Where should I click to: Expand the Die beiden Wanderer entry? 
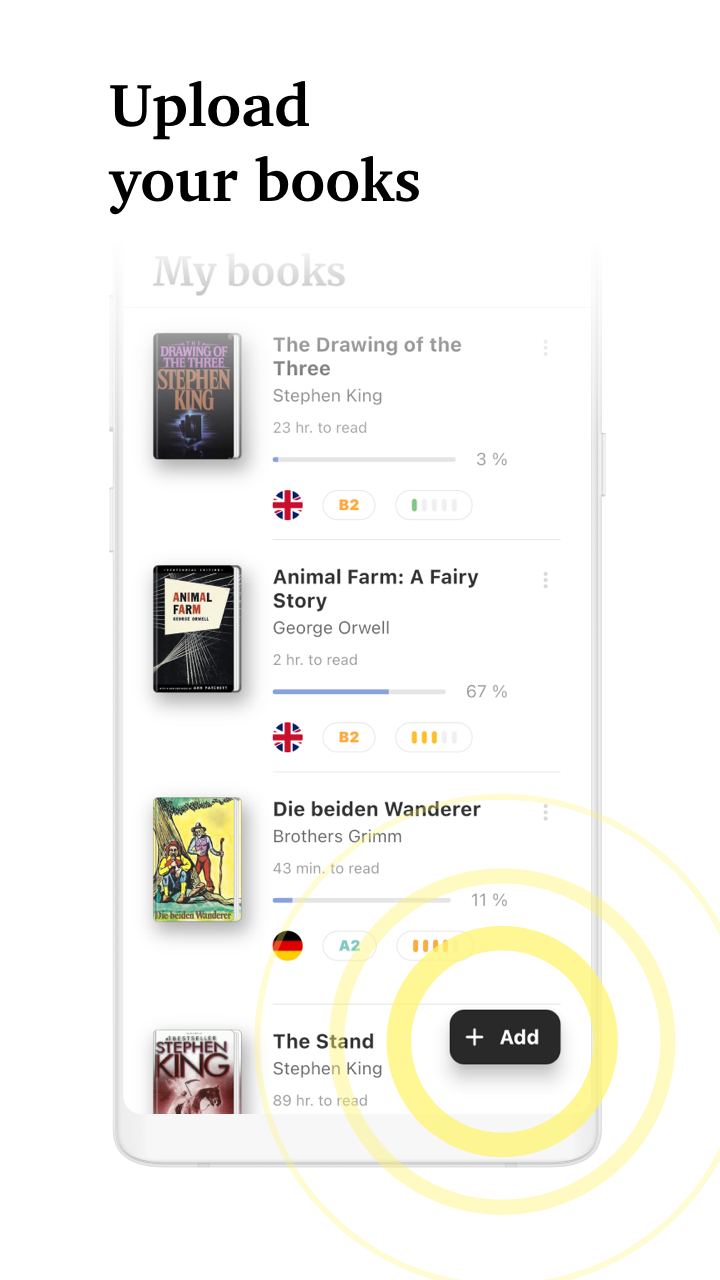(377, 809)
